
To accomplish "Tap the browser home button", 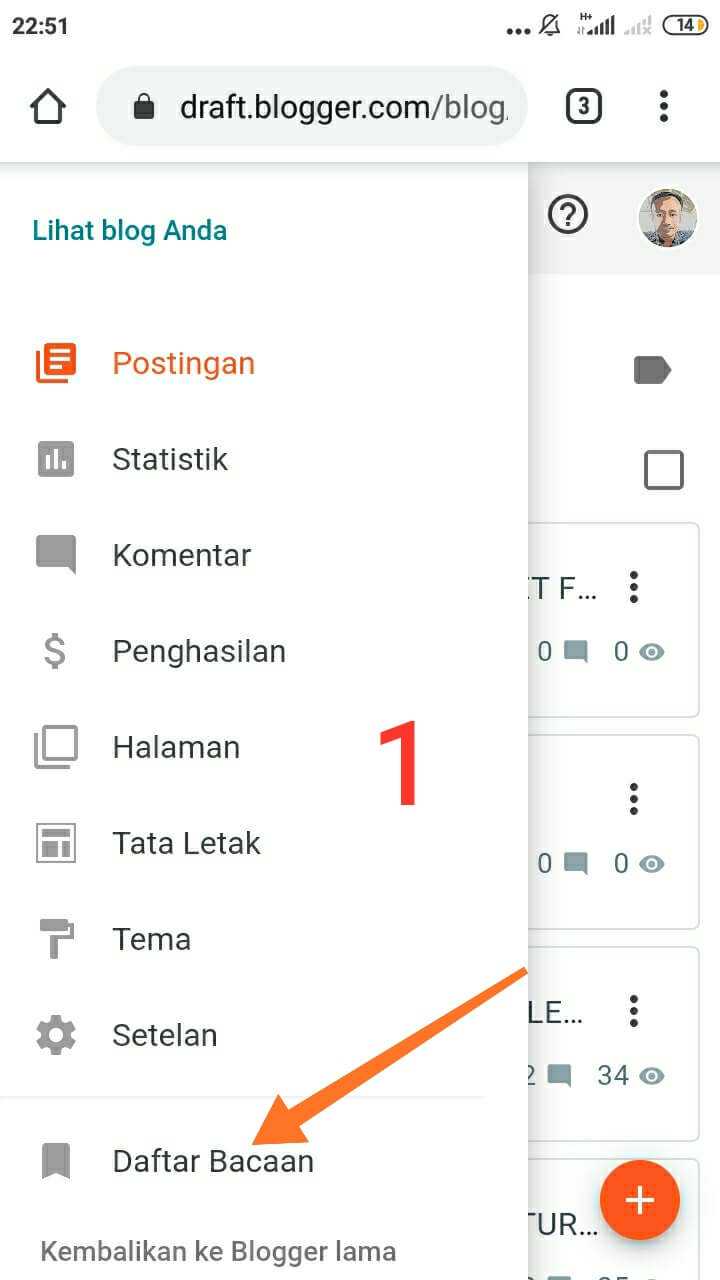I will pos(48,106).
